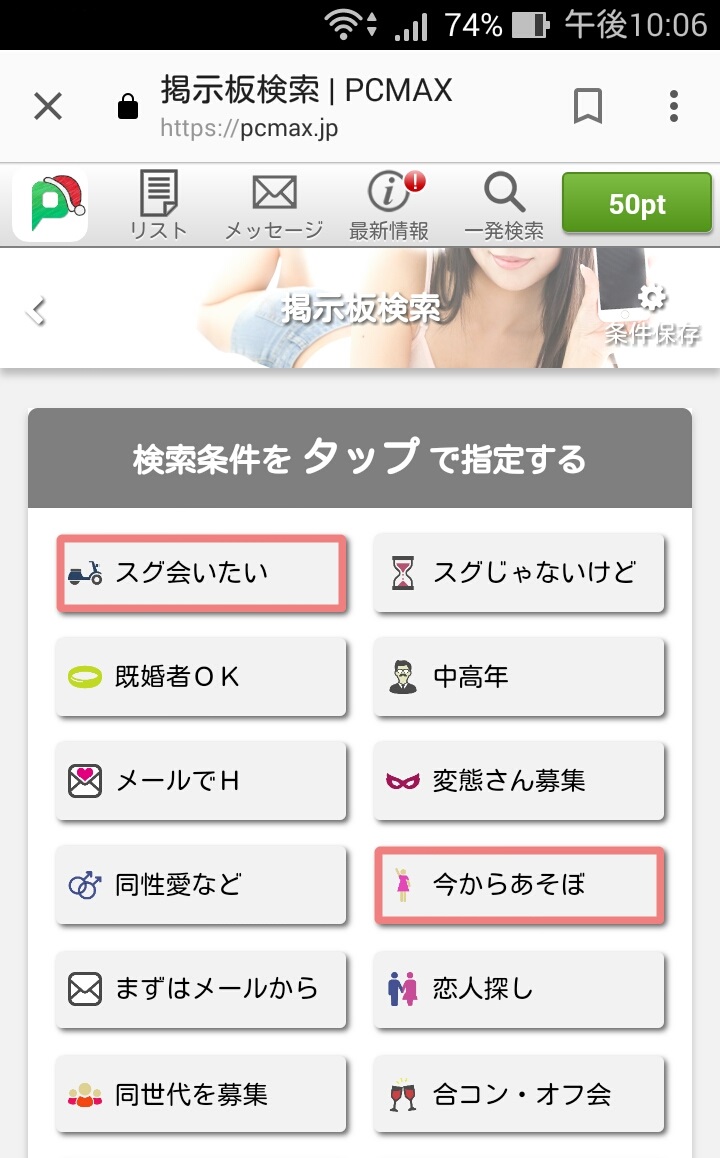Open the browser overflow menu
Image resolution: width=720 pixels, height=1158 pixels.
pyautogui.click(x=673, y=106)
